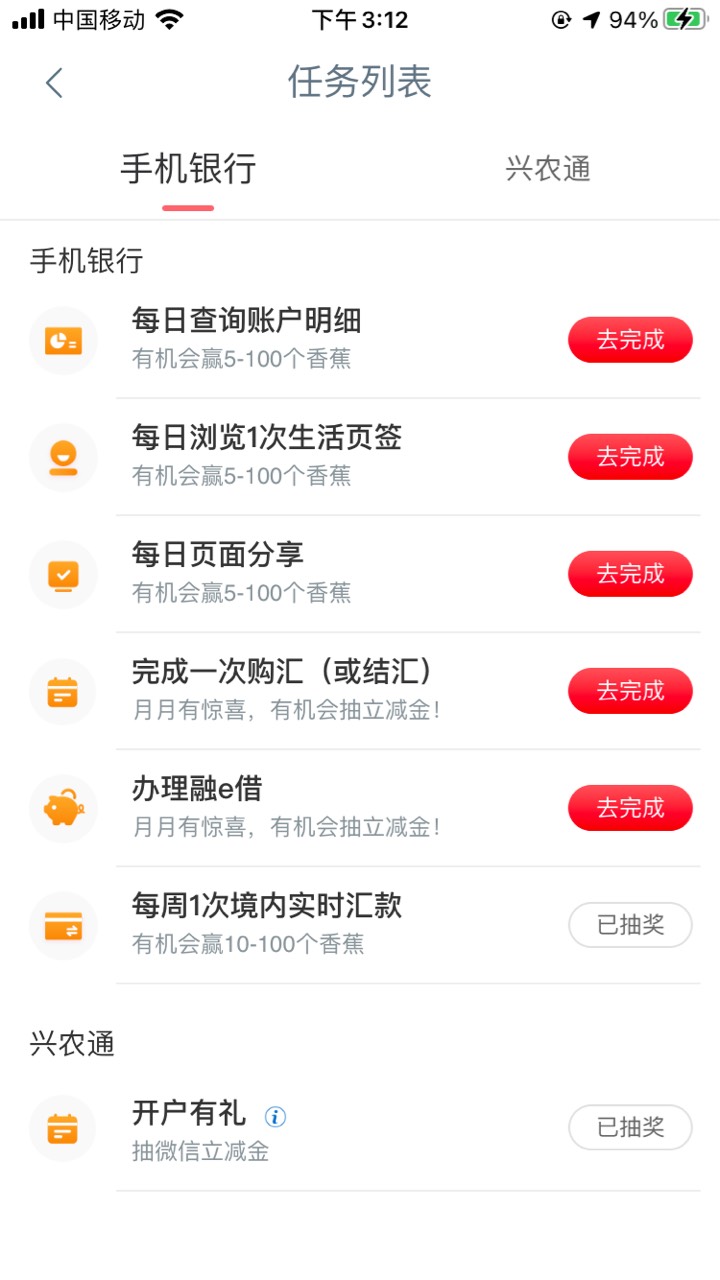Go back from the 任务列表 page
This screenshot has width=720, height=1280.
(55, 83)
